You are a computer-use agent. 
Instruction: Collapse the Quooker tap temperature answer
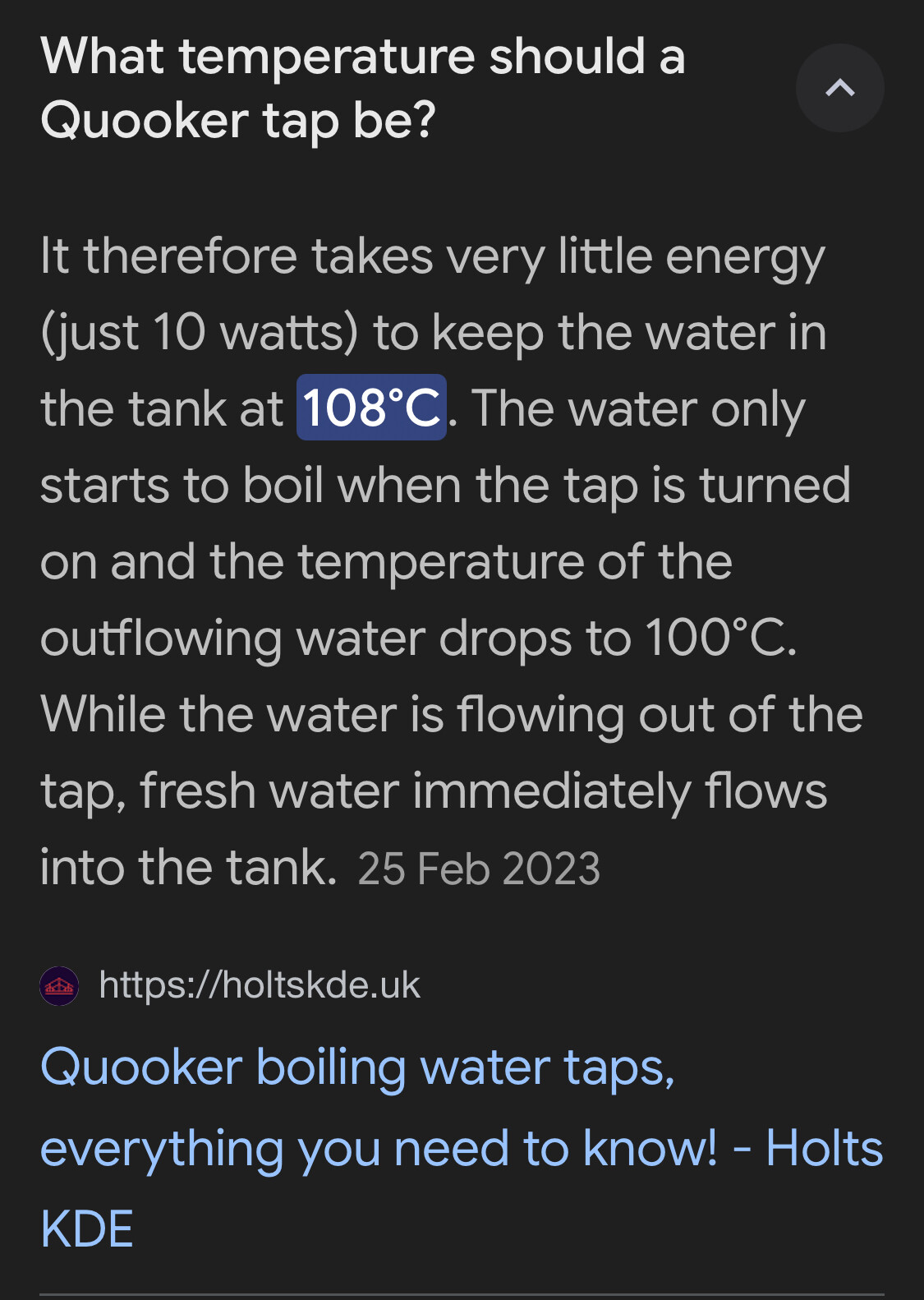tap(839, 88)
